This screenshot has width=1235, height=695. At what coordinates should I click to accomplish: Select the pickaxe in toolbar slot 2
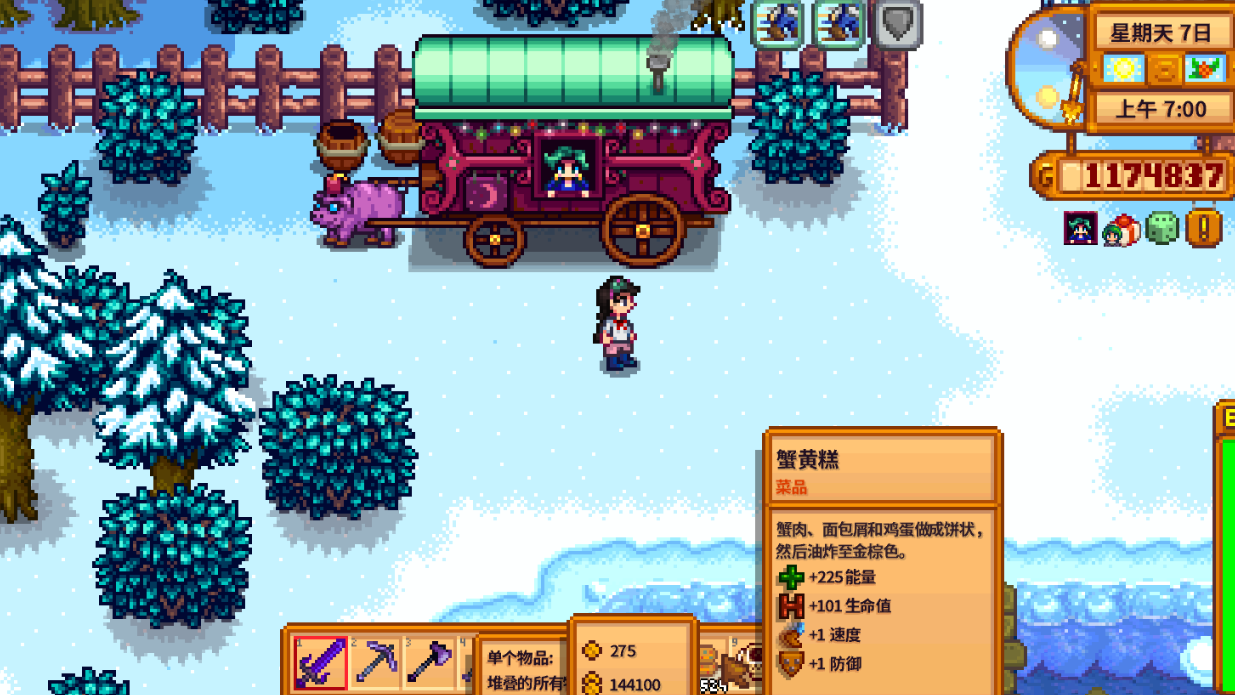(x=377, y=663)
